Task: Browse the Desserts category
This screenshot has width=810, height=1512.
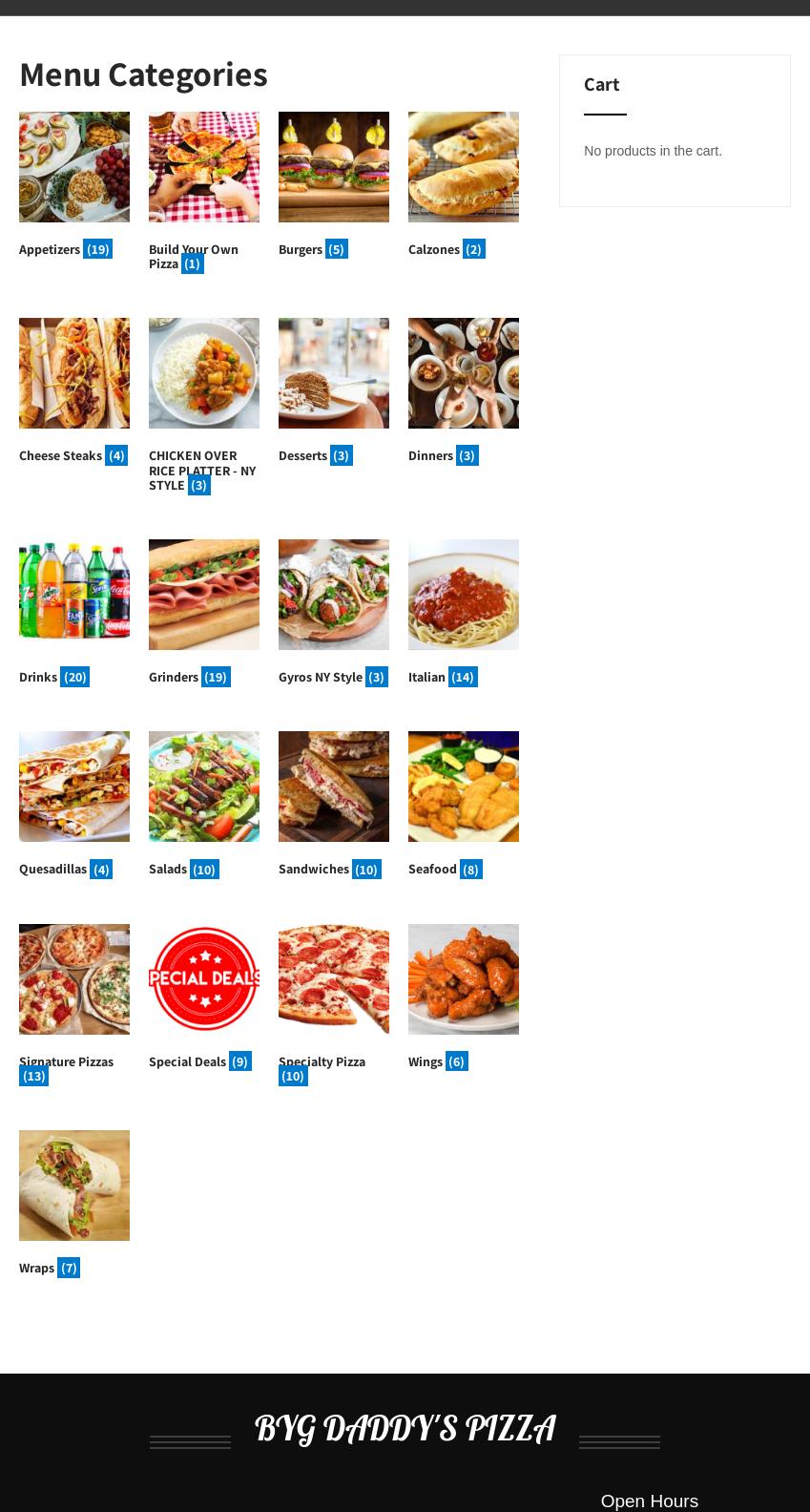Action: coord(334,373)
